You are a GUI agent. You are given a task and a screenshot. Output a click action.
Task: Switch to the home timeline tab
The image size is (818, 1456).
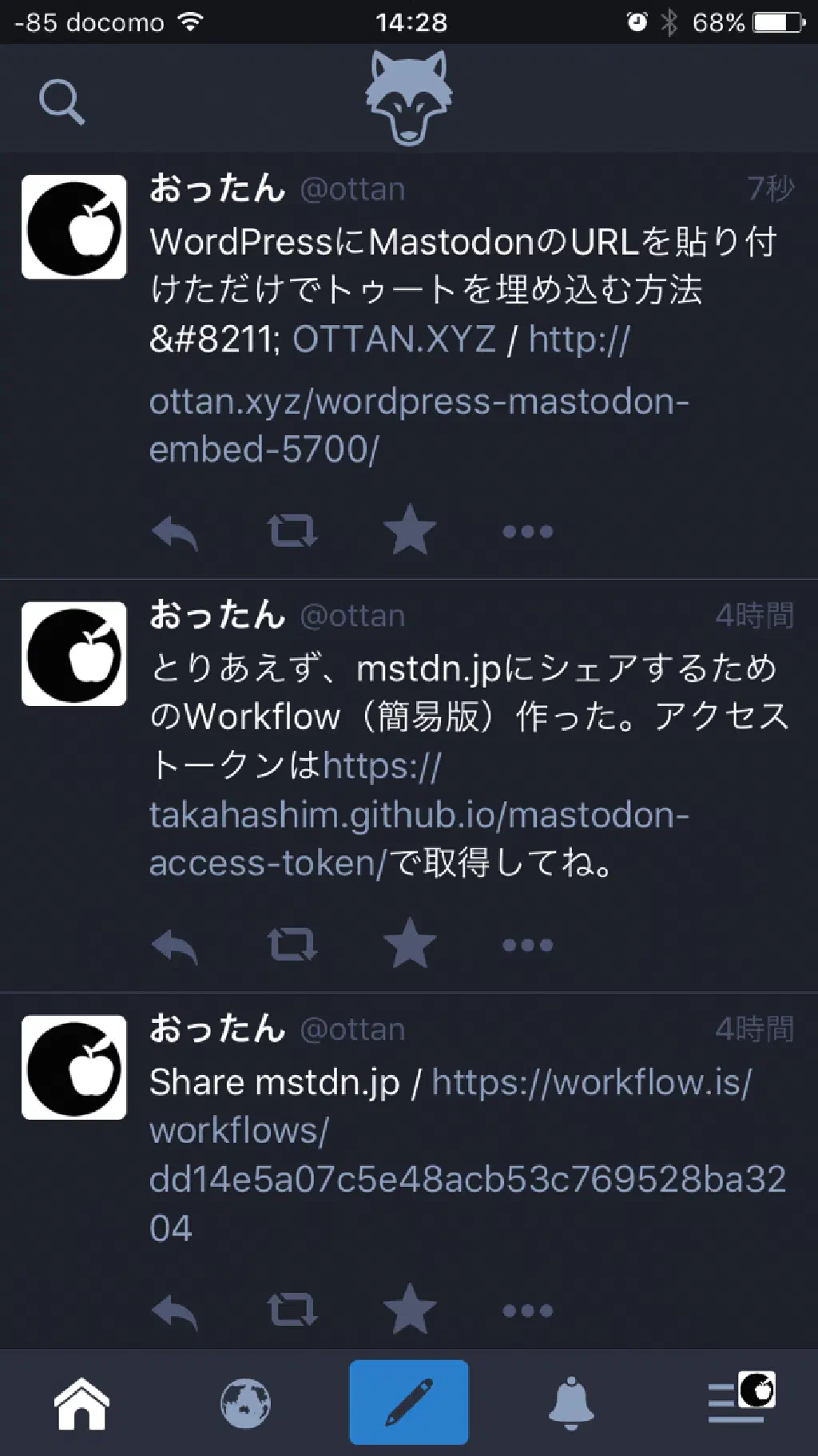point(81,1403)
